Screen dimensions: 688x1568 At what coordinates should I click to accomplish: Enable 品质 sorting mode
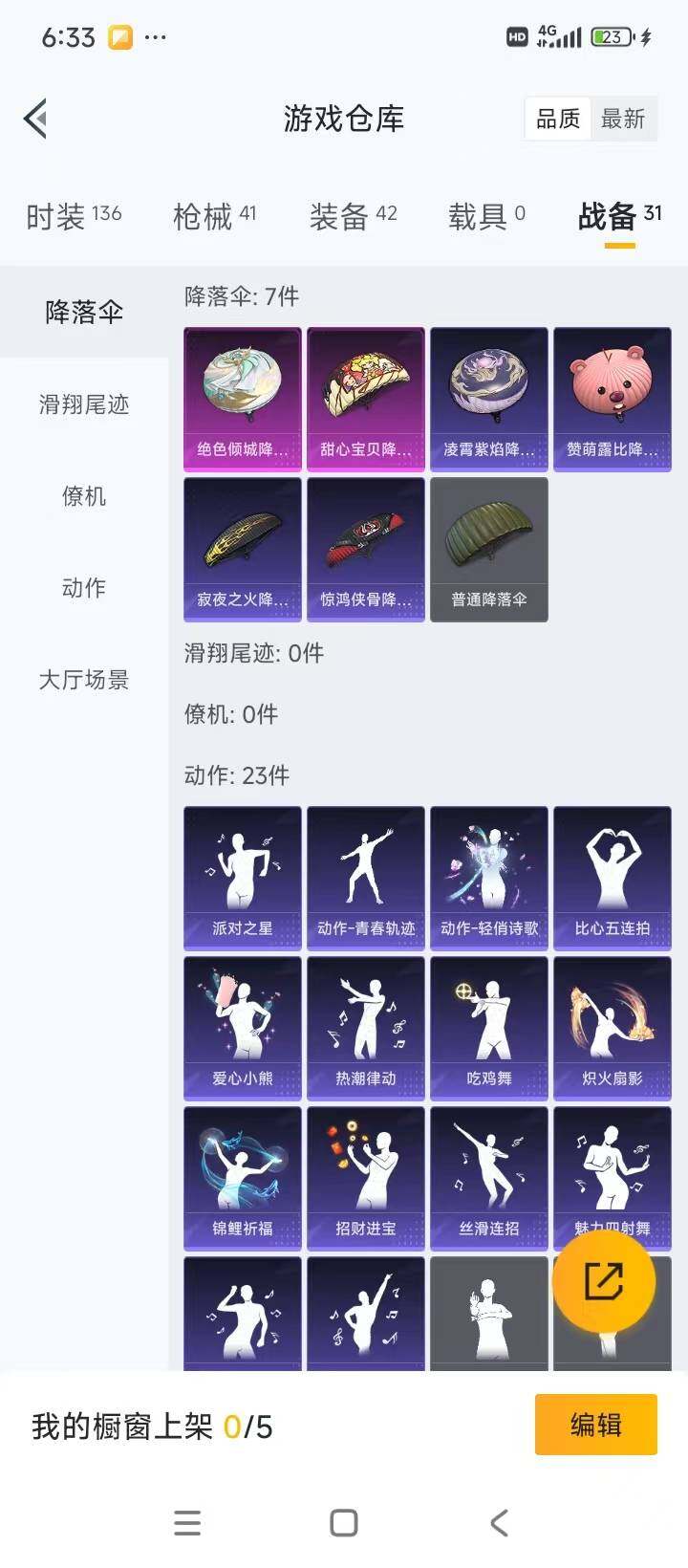559,118
